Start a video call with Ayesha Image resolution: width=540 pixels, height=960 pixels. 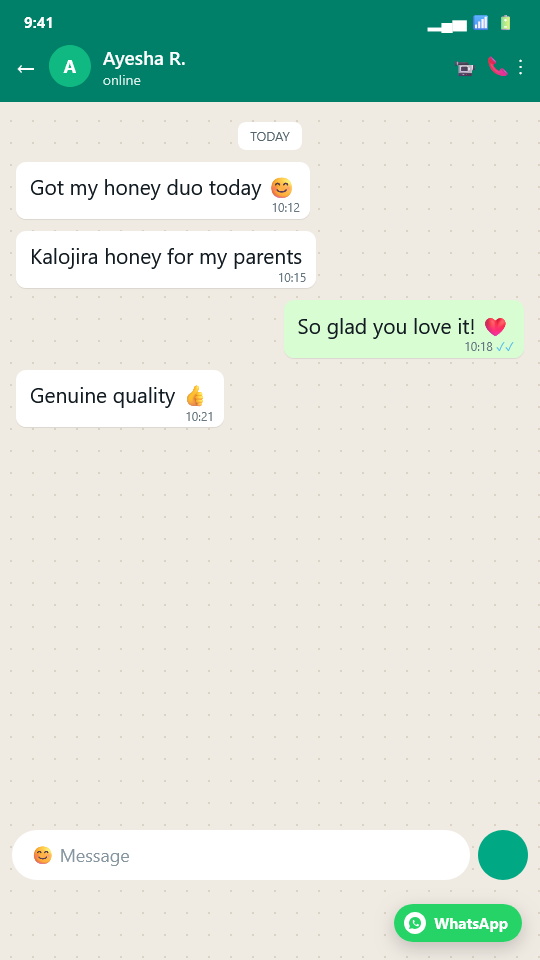[x=465, y=67]
